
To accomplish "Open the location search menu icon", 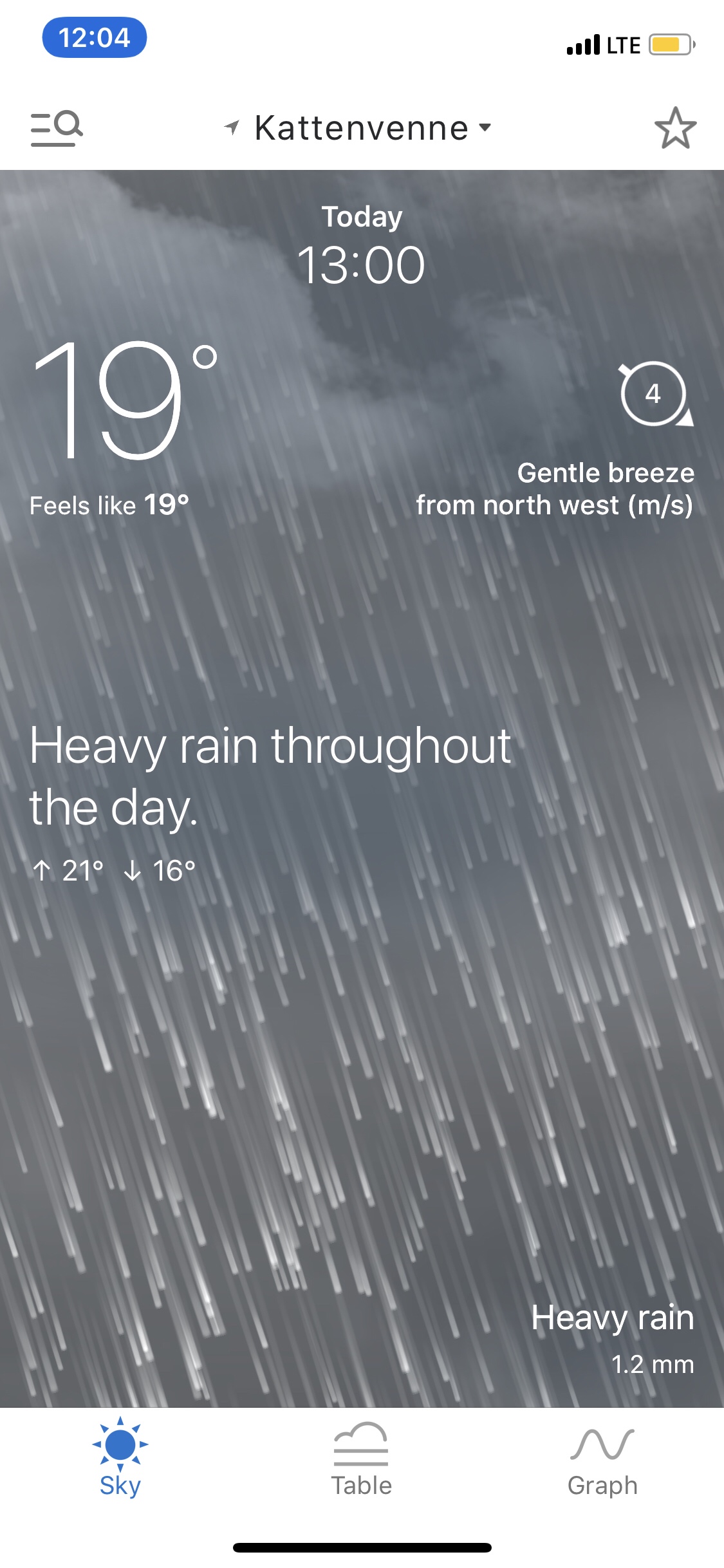I will pyautogui.click(x=57, y=128).
